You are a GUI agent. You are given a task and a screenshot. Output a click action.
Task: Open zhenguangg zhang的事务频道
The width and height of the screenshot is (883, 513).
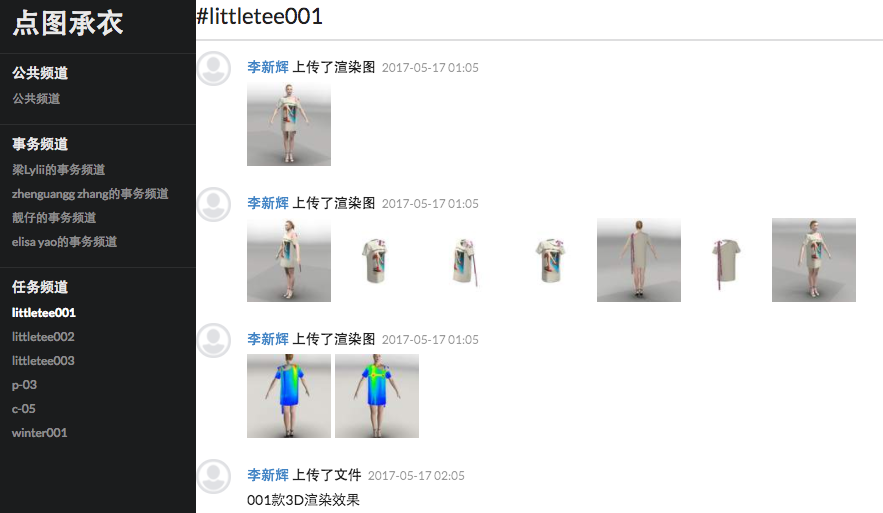90,194
